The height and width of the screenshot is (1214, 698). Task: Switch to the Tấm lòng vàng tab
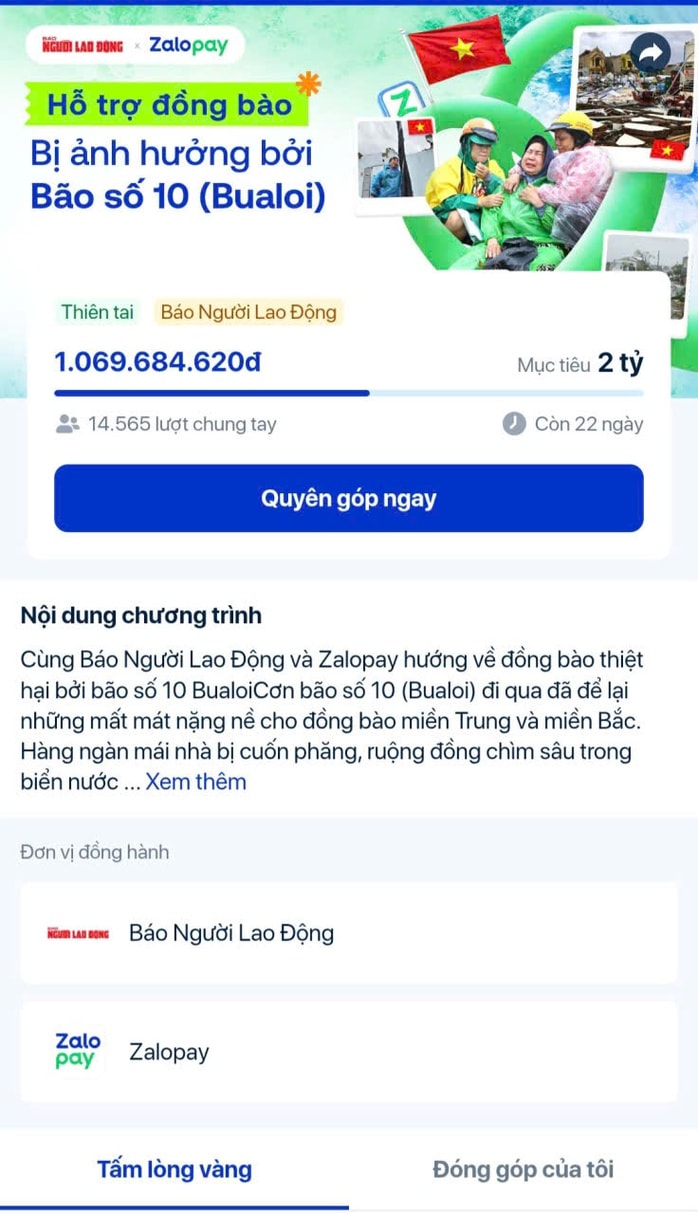pos(174,1169)
